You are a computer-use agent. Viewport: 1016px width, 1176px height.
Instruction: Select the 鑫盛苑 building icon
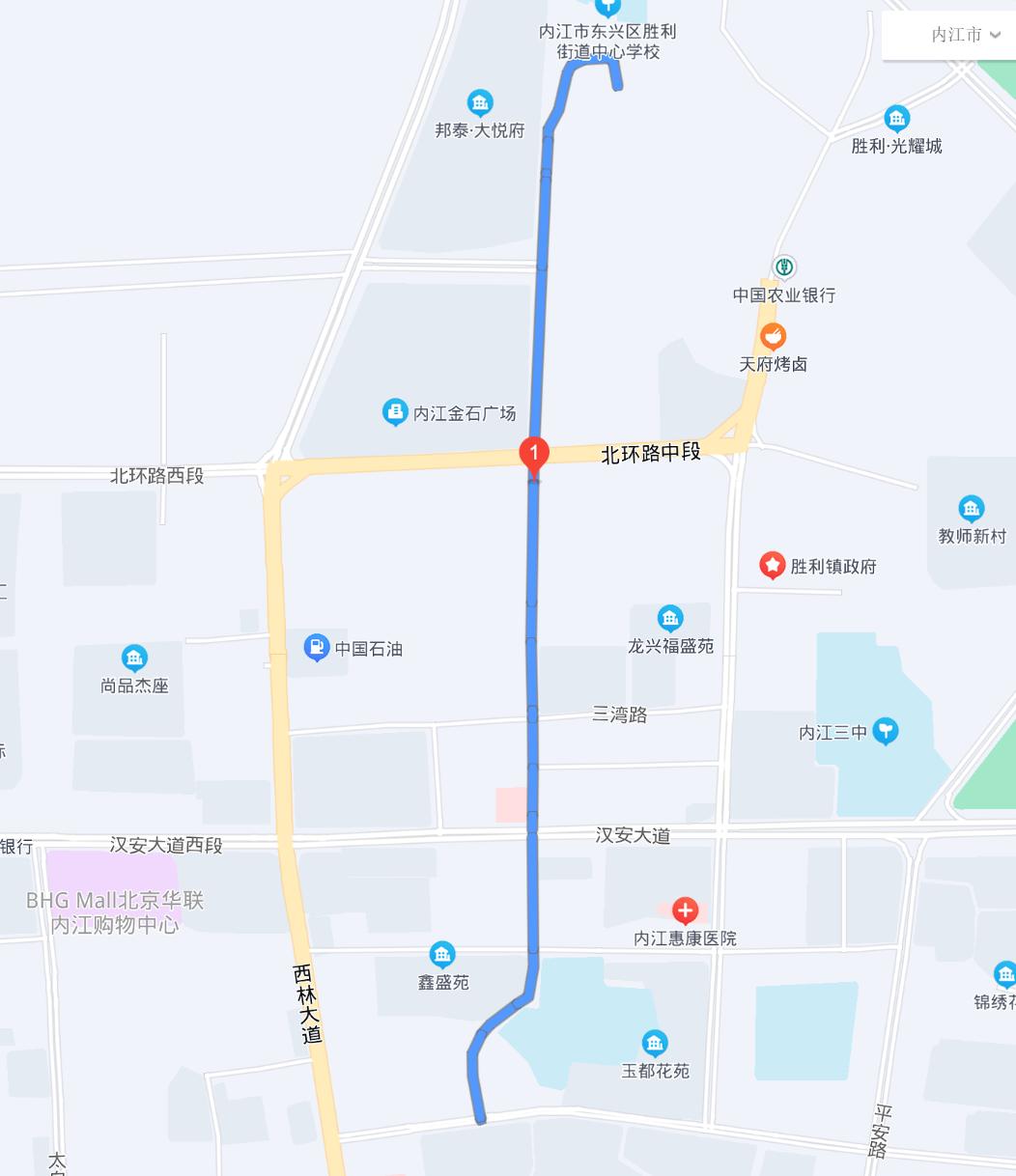[x=442, y=954]
